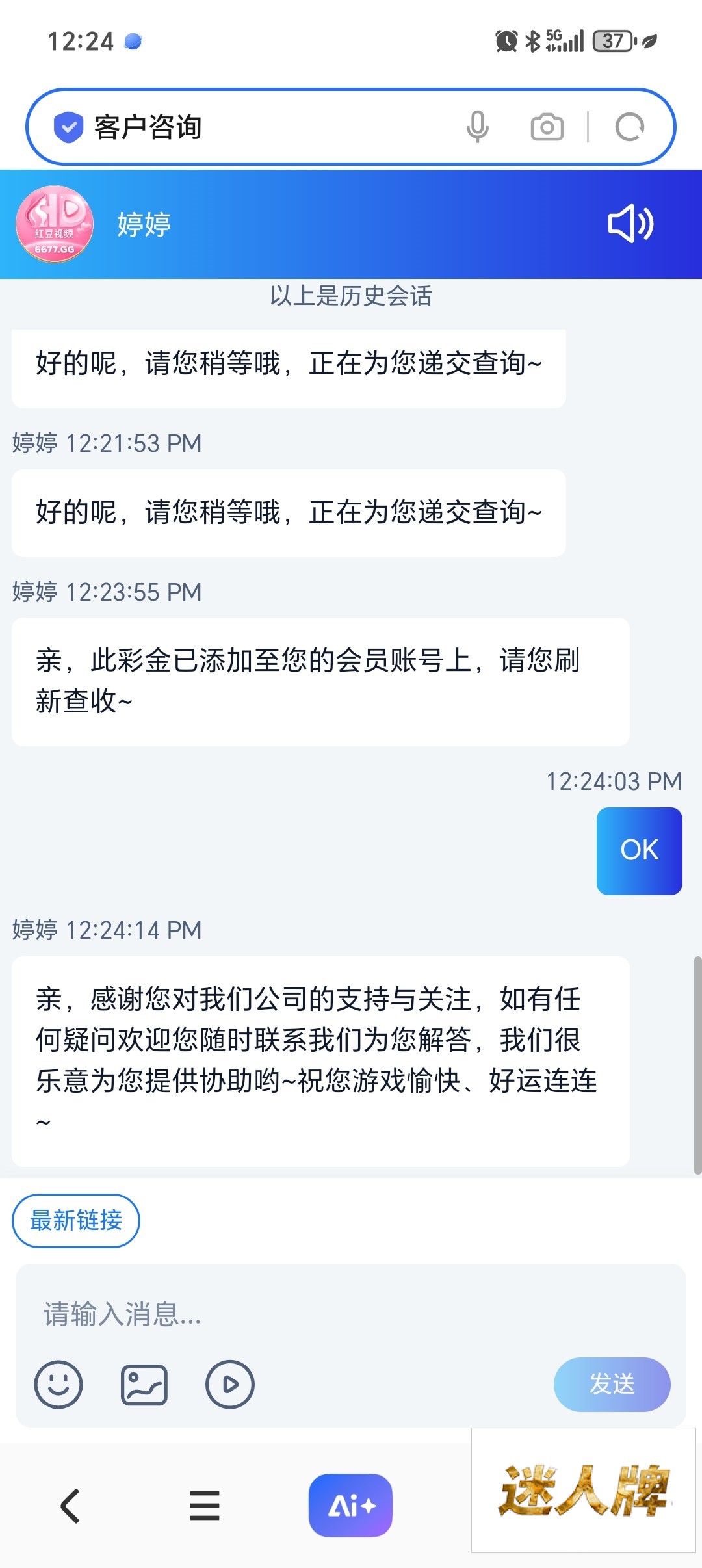Image resolution: width=702 pixels, height=1568 pixels.
Task: Tap the 最新链接 chip
Action: coord(76,1220)
